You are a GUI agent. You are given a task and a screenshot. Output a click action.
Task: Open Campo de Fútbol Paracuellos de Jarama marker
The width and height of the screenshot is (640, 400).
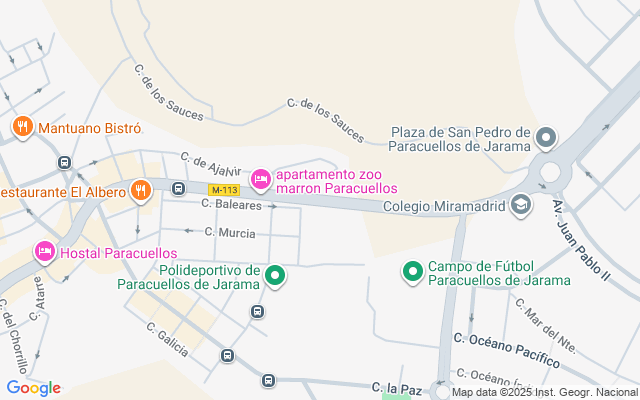412,272
